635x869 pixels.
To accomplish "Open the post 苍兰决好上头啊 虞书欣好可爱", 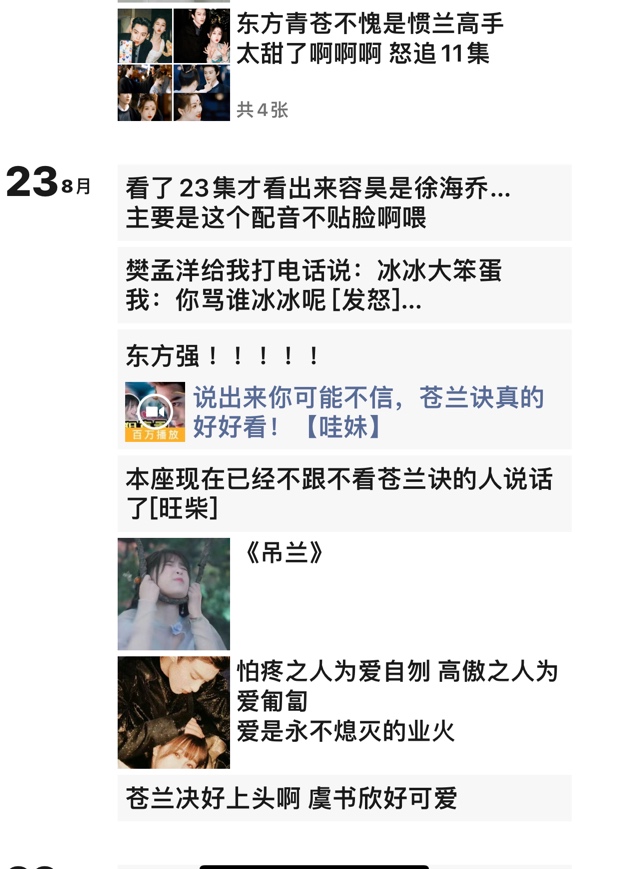I will [x=344, y=798].
